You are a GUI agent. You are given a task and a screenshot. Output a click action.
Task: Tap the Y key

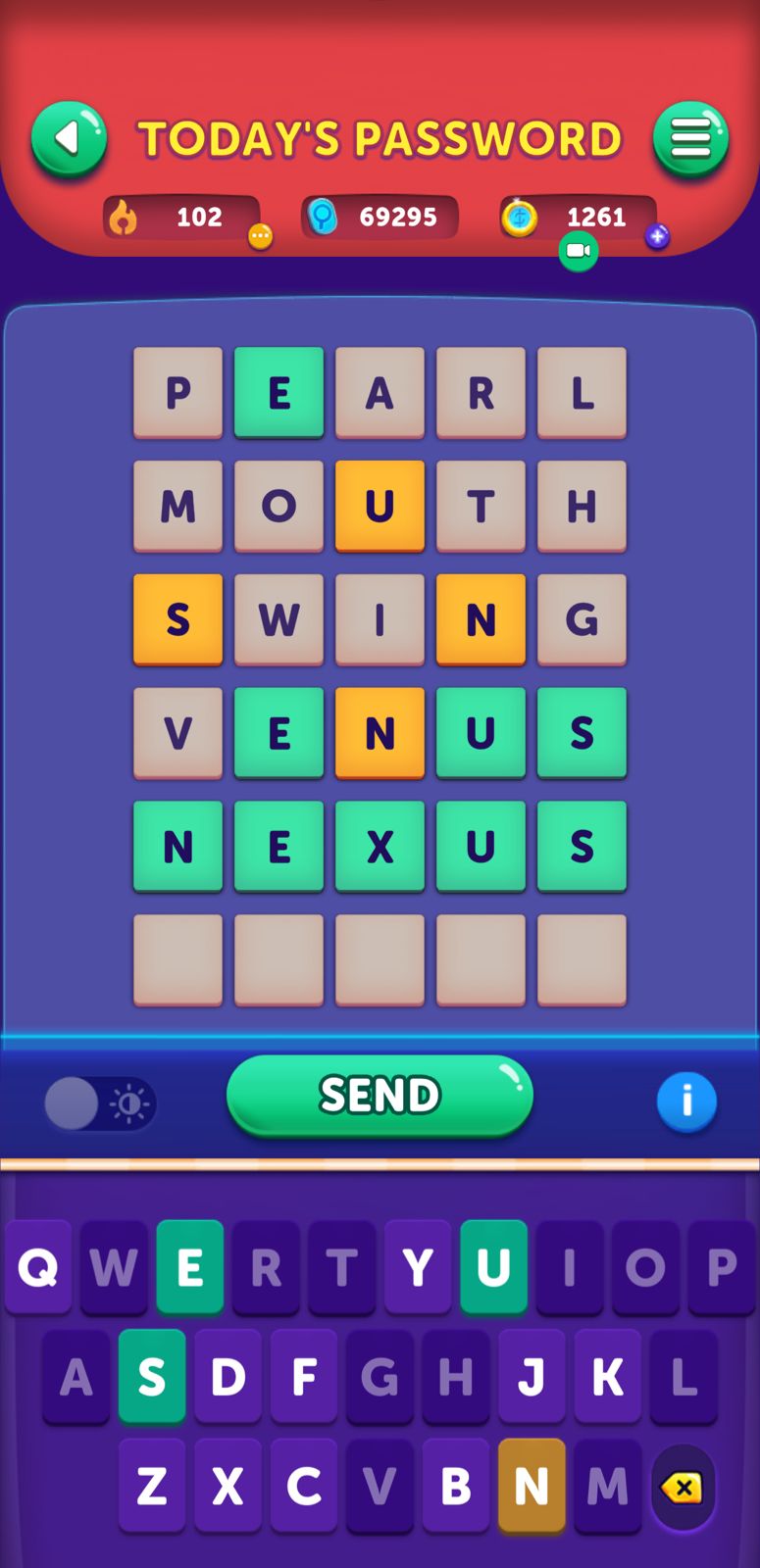418,1267
